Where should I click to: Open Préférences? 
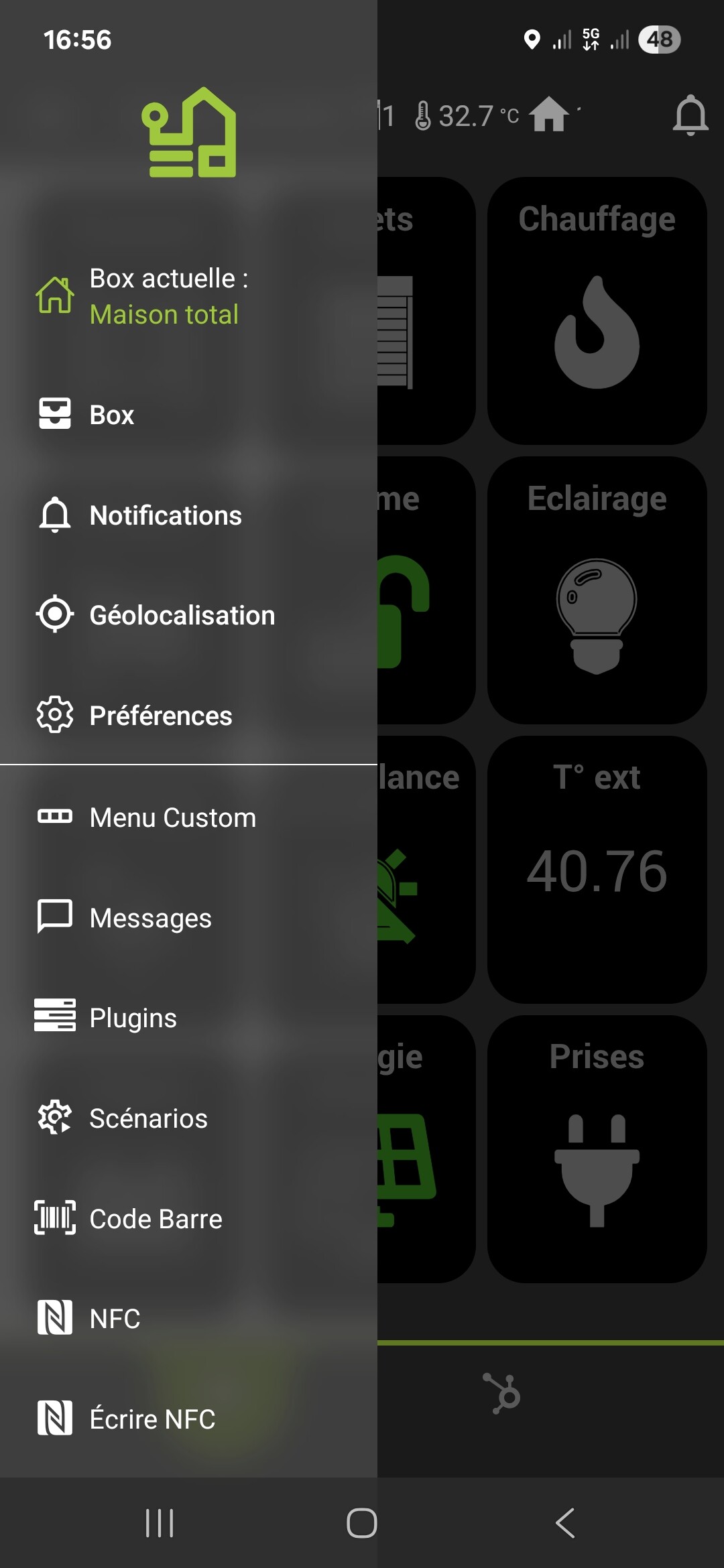point(188,715)
